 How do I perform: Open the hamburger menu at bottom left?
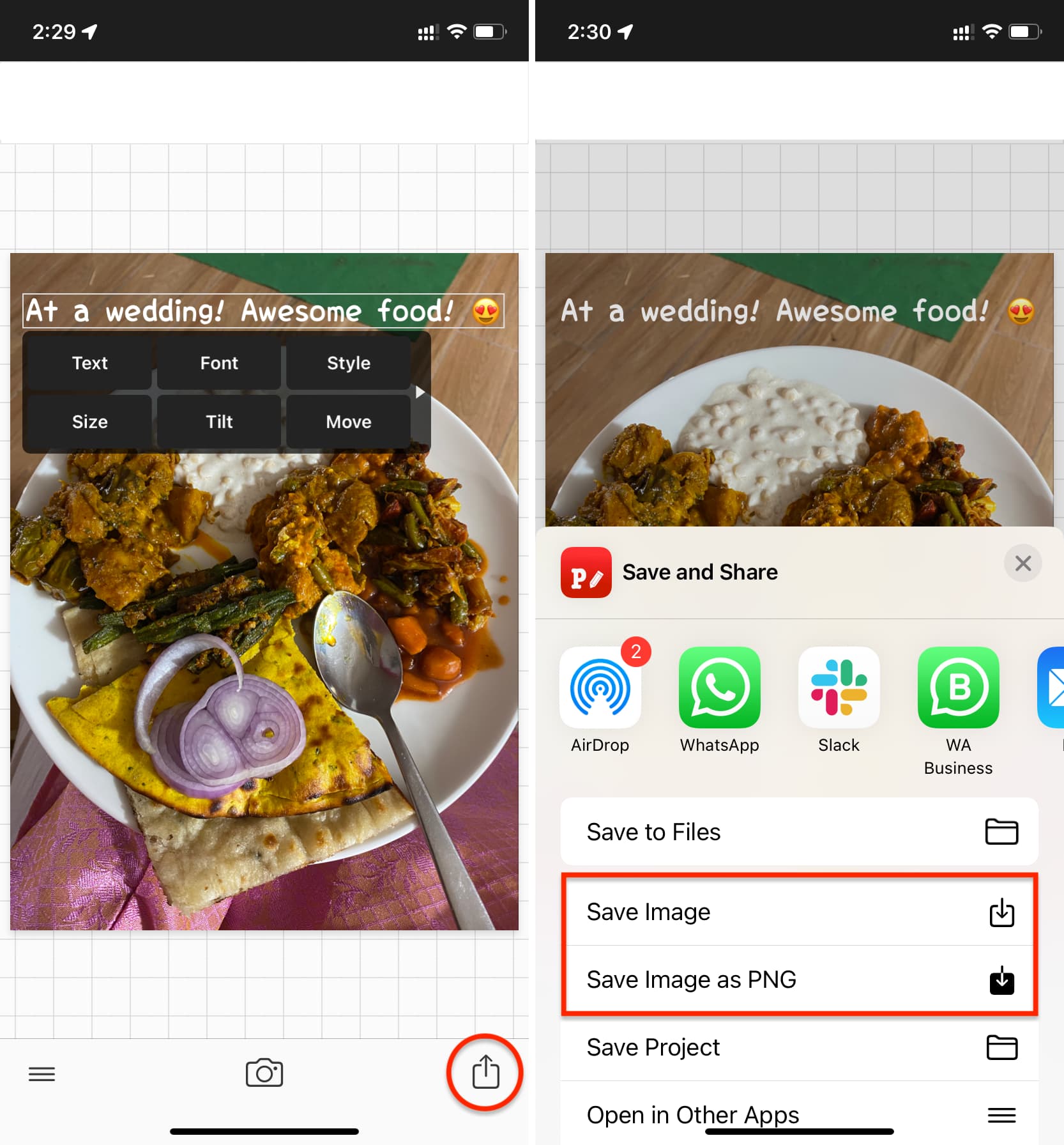(42, 1073)
